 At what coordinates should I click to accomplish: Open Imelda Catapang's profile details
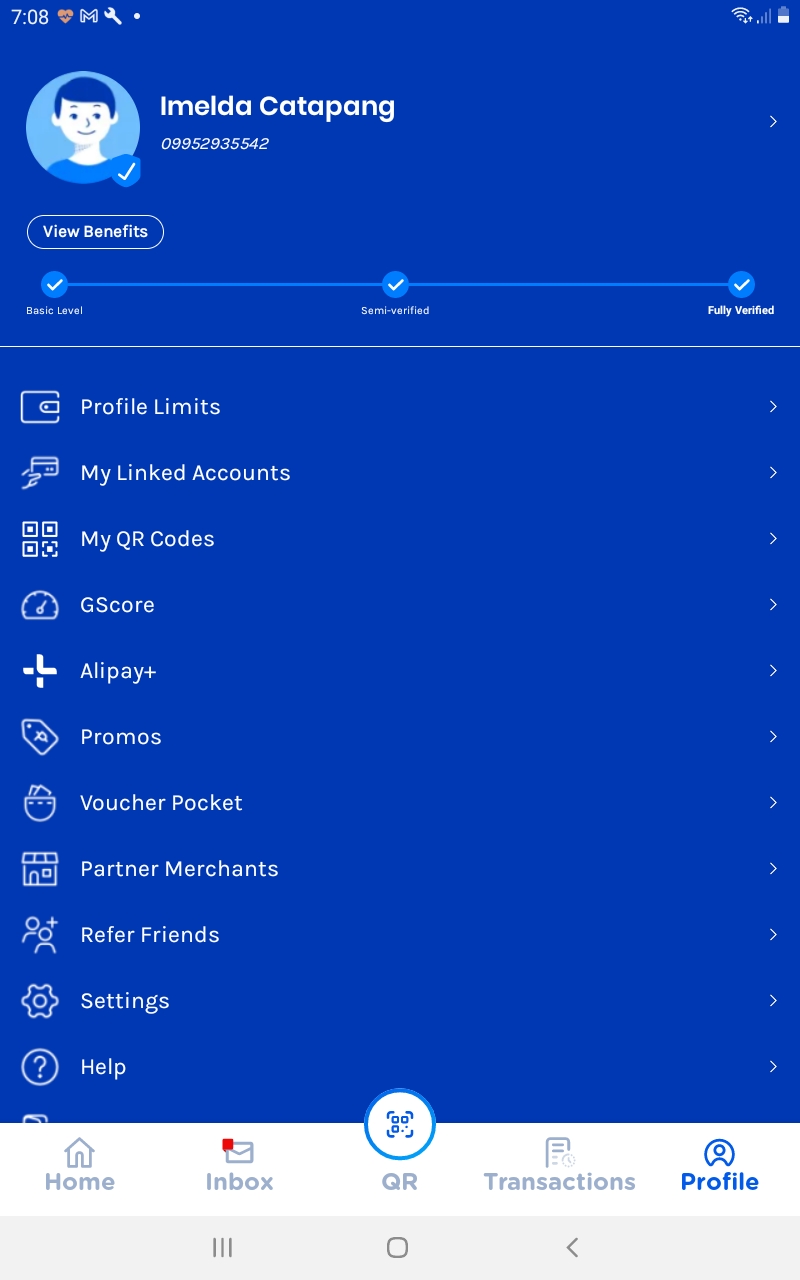[277, 107]
